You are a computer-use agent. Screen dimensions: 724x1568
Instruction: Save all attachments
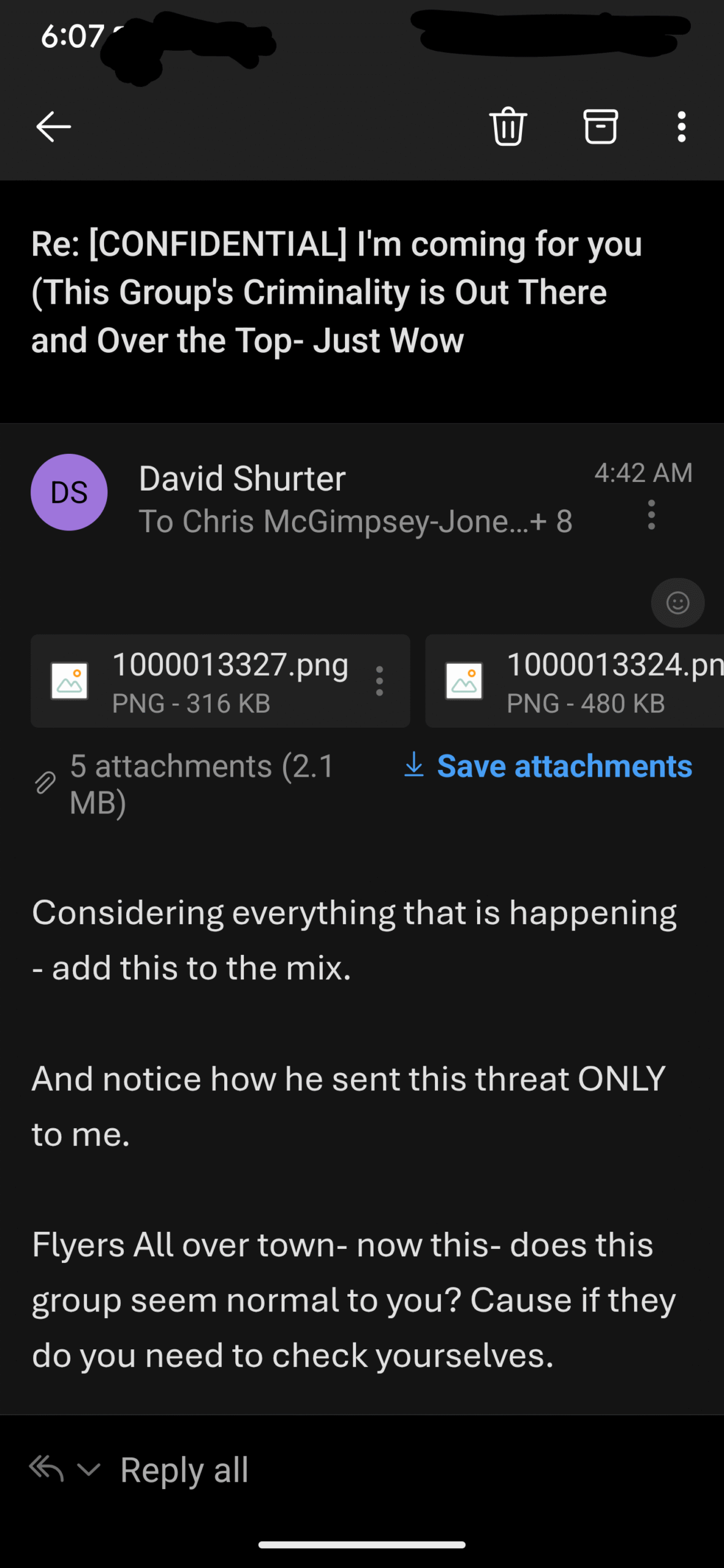548,766
